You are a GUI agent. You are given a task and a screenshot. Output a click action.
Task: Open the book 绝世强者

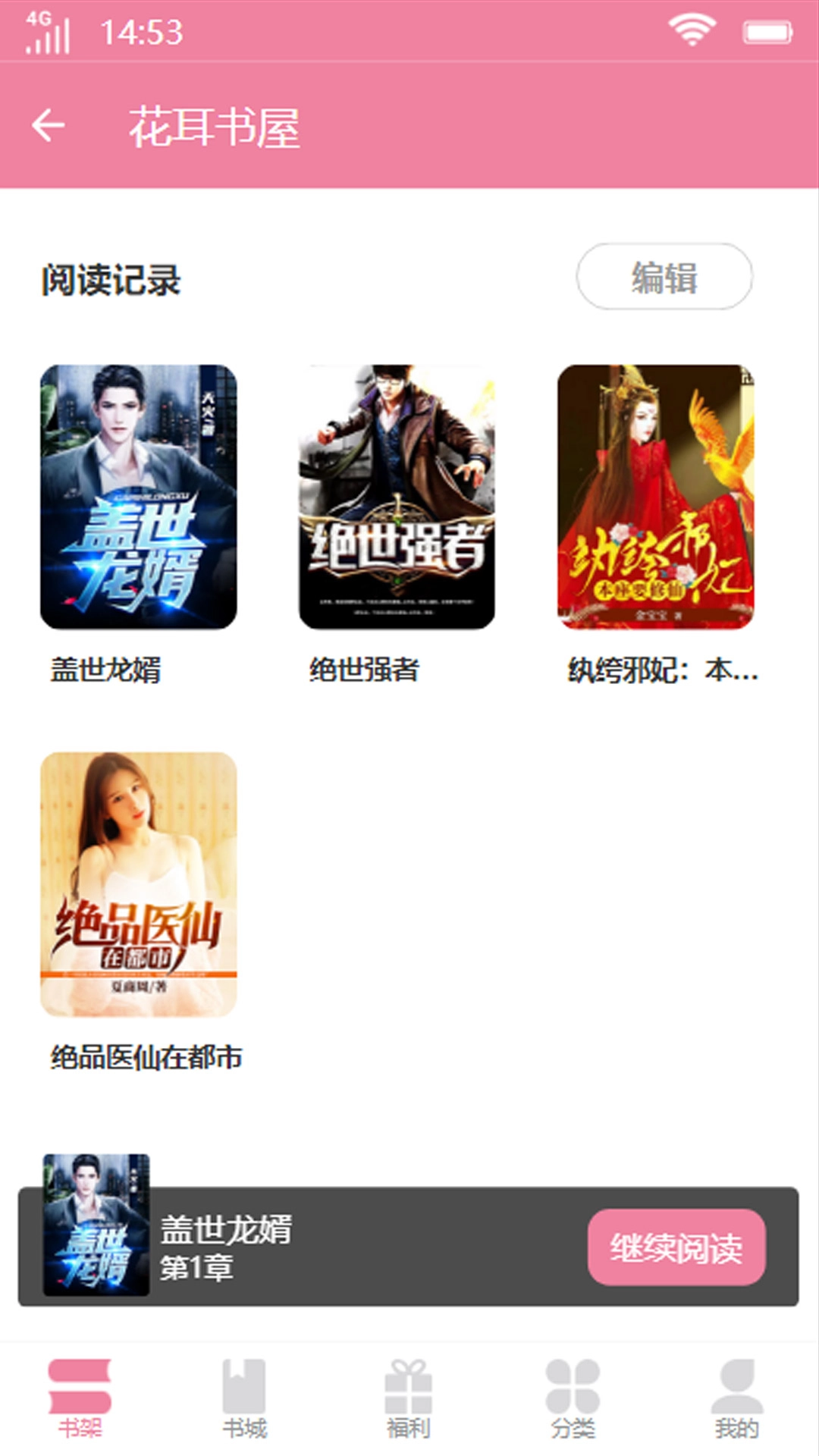point(397,497)
